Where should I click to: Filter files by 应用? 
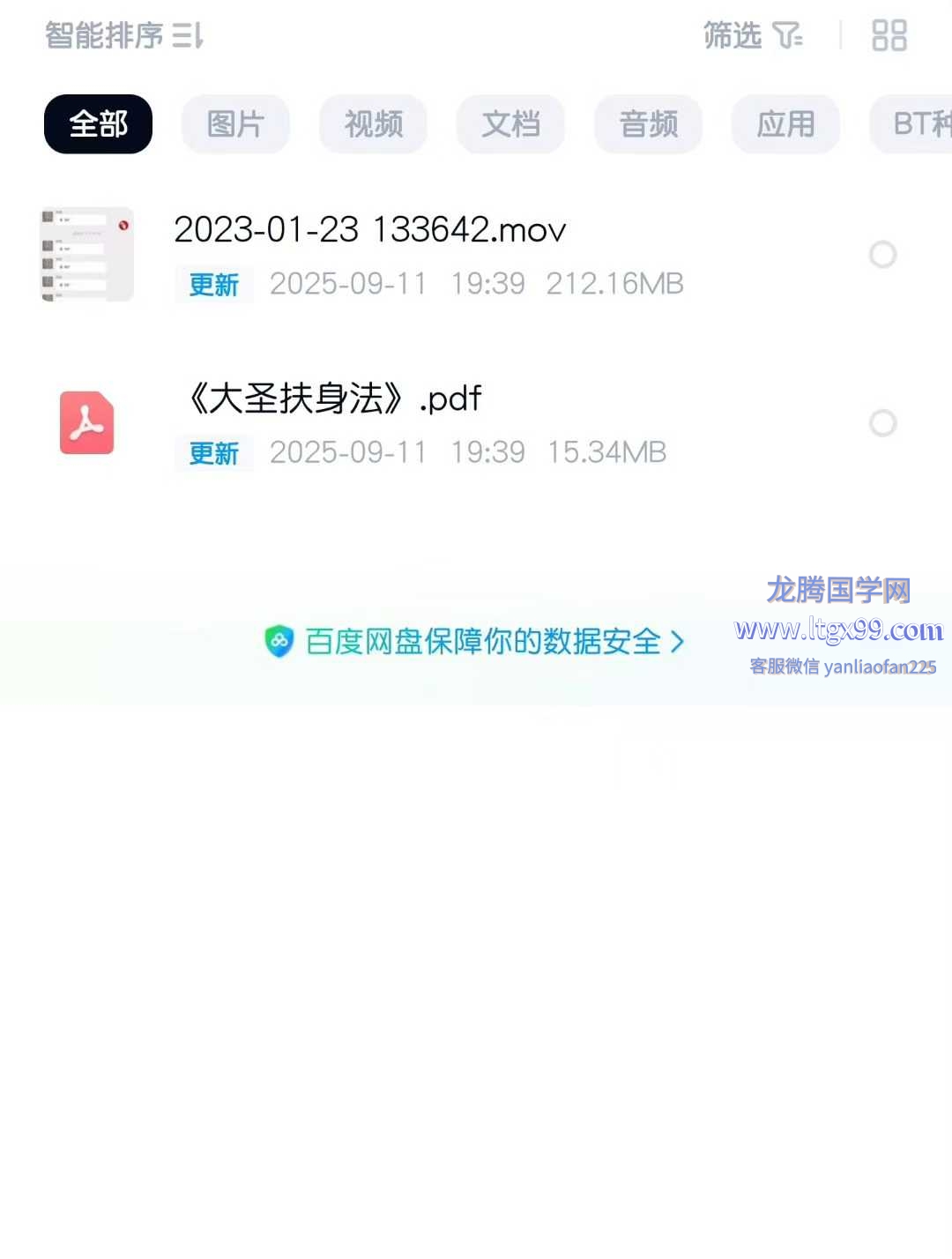tap(785, 124)
